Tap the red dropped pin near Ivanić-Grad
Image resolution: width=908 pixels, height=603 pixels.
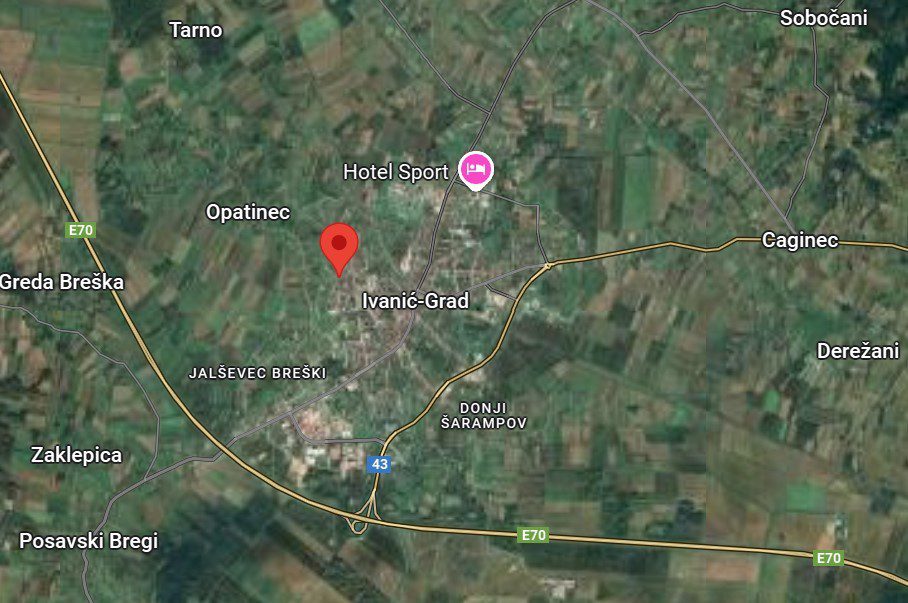[339, 244]
